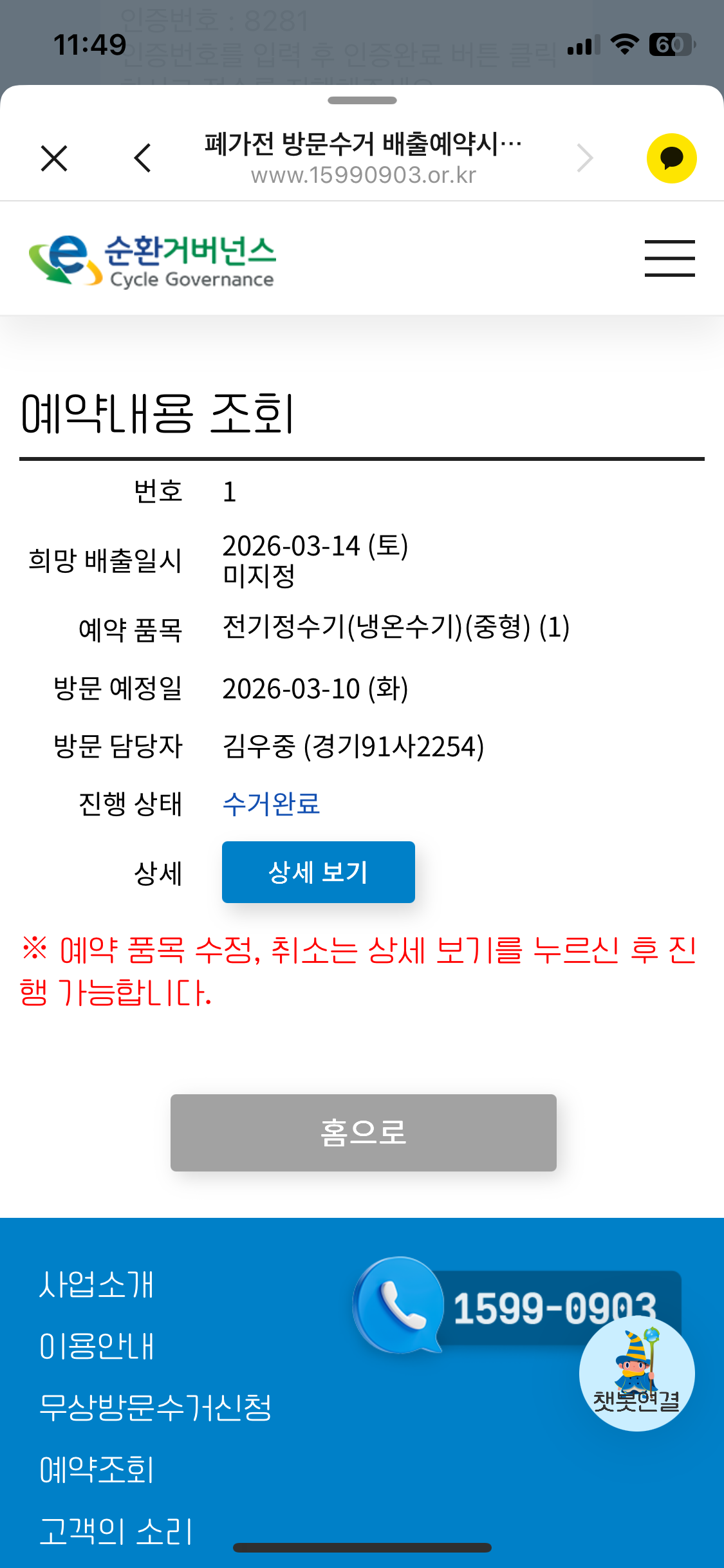
Task: Call the 1599-0903 phone number
Action: click(x=517, y=1307)
